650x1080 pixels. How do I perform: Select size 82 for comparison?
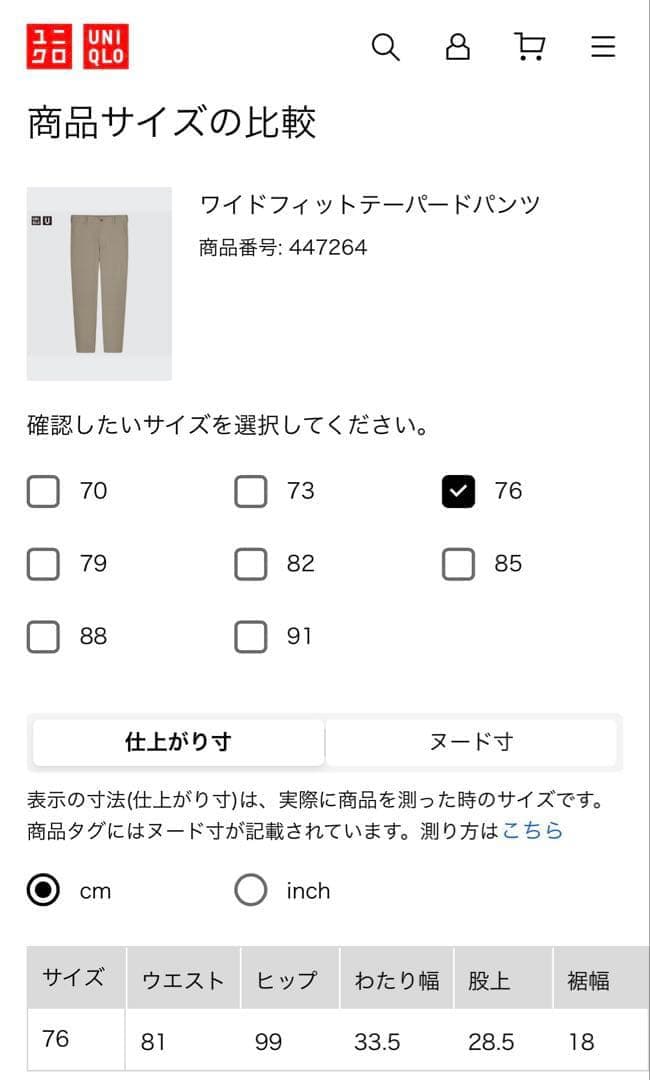pyautogui.click(x=251, y=565)
